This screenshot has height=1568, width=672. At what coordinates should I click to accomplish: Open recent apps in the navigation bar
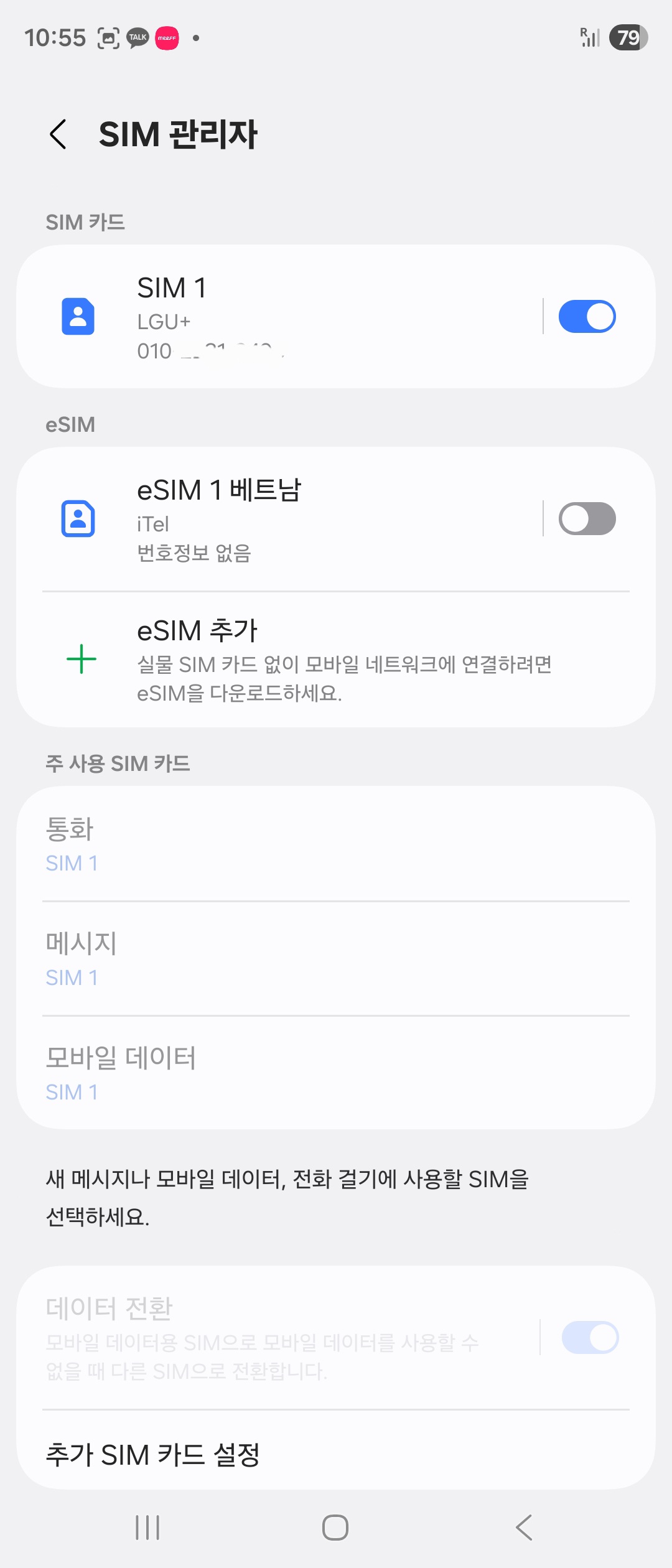147,1527
